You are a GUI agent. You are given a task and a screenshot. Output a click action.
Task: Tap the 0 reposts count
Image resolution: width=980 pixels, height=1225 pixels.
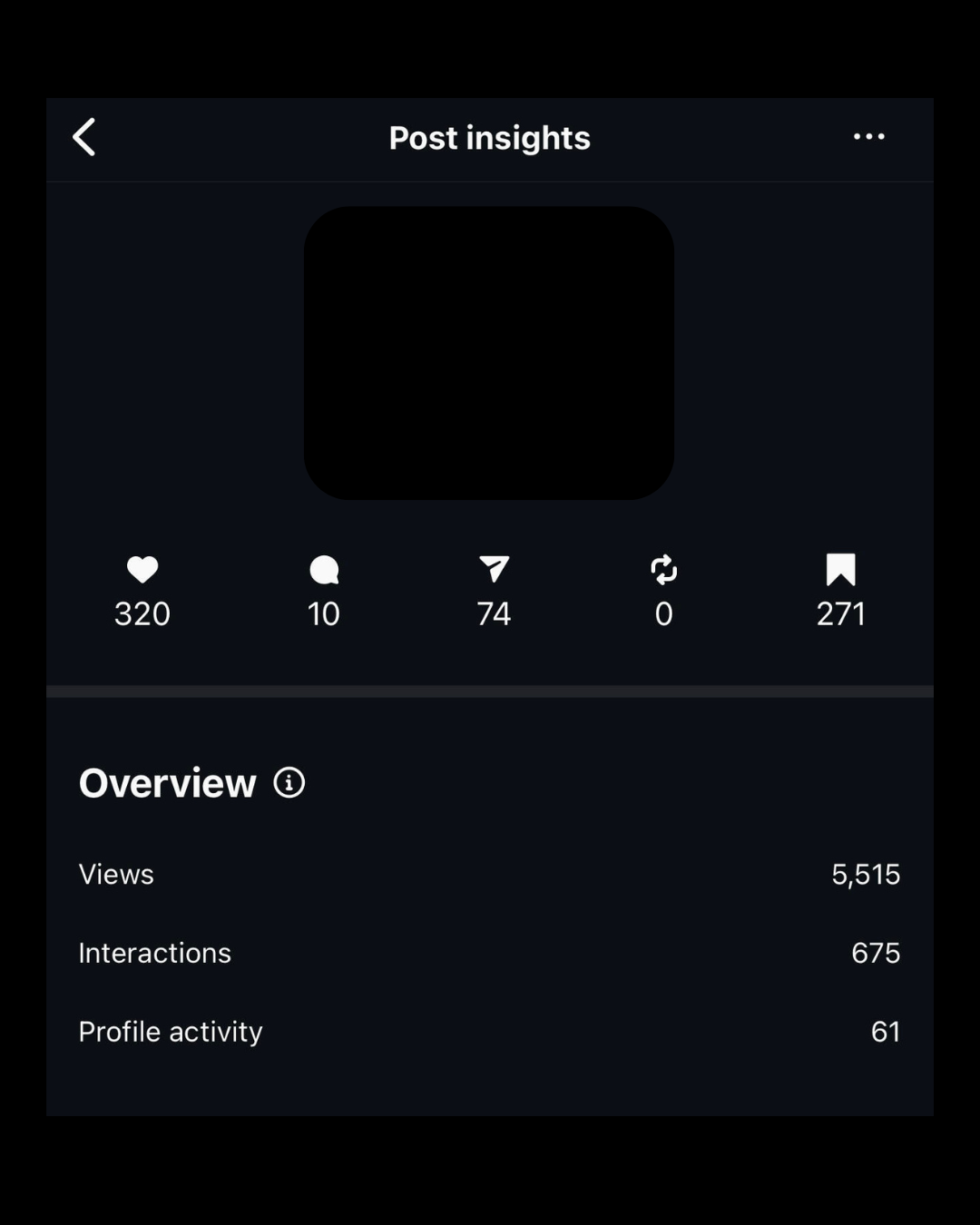(663, 613)
